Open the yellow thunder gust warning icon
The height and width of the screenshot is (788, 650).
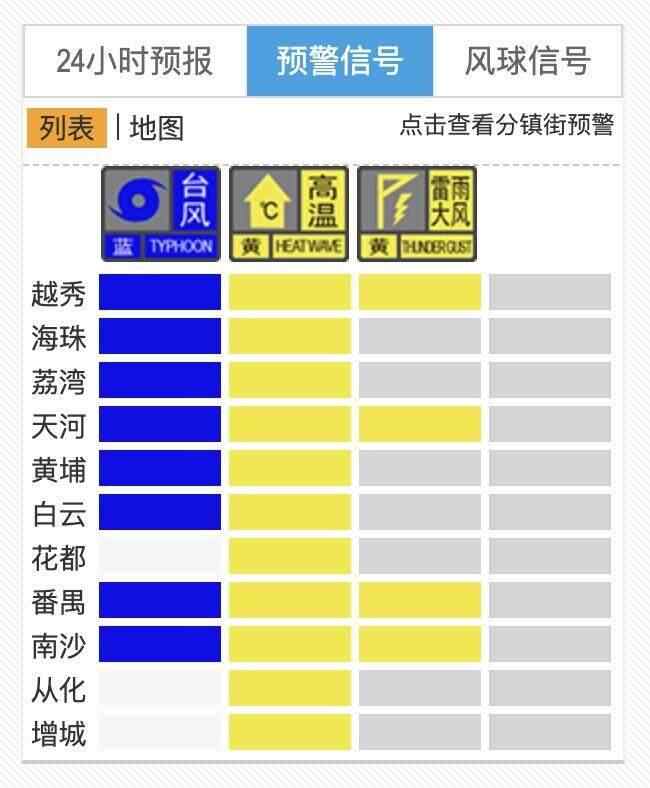[417, 214]
